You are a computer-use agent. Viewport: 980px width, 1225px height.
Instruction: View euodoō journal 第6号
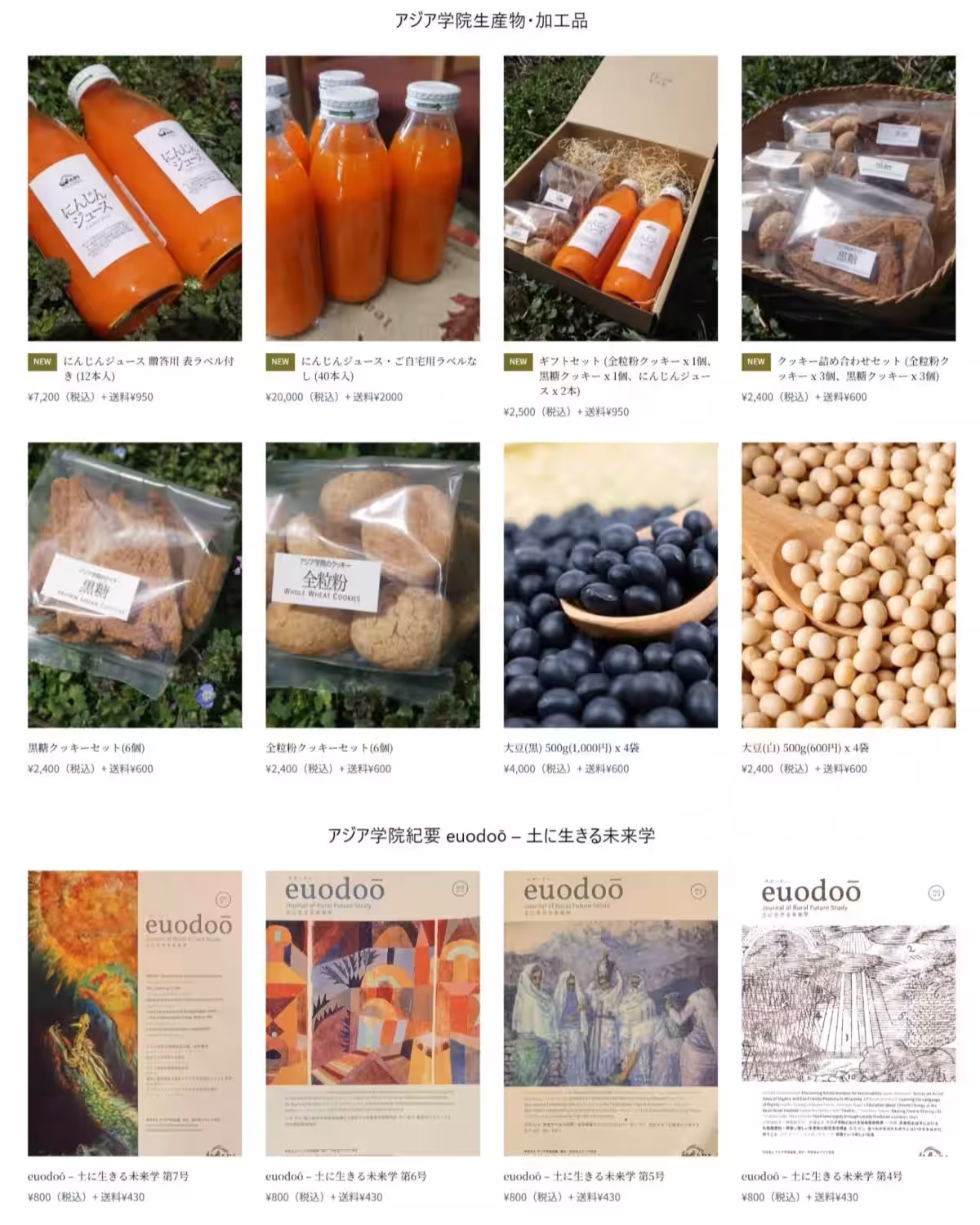tap(372, 1013)
